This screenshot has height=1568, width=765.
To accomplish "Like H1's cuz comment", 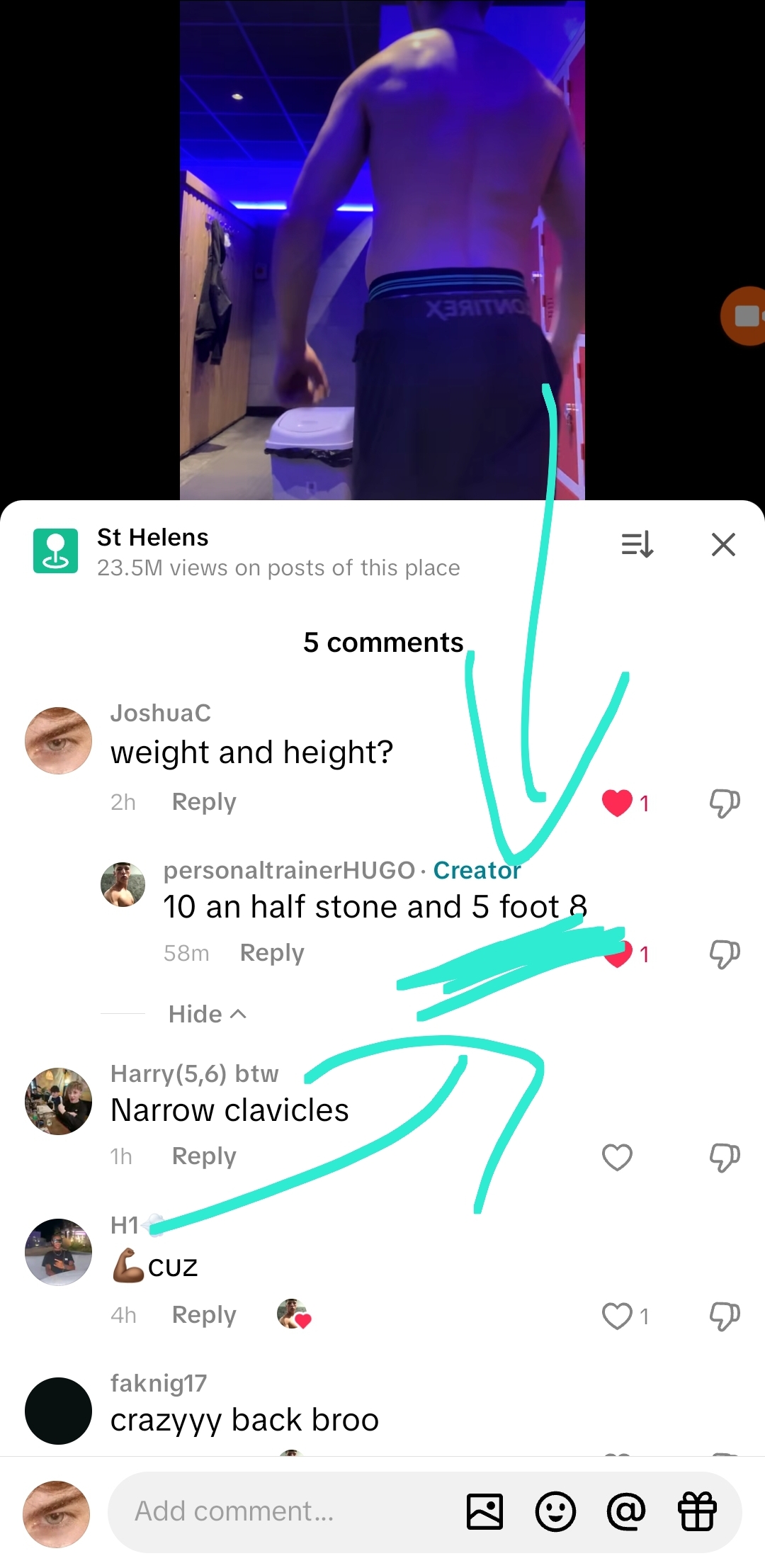I will [617, 1316].
